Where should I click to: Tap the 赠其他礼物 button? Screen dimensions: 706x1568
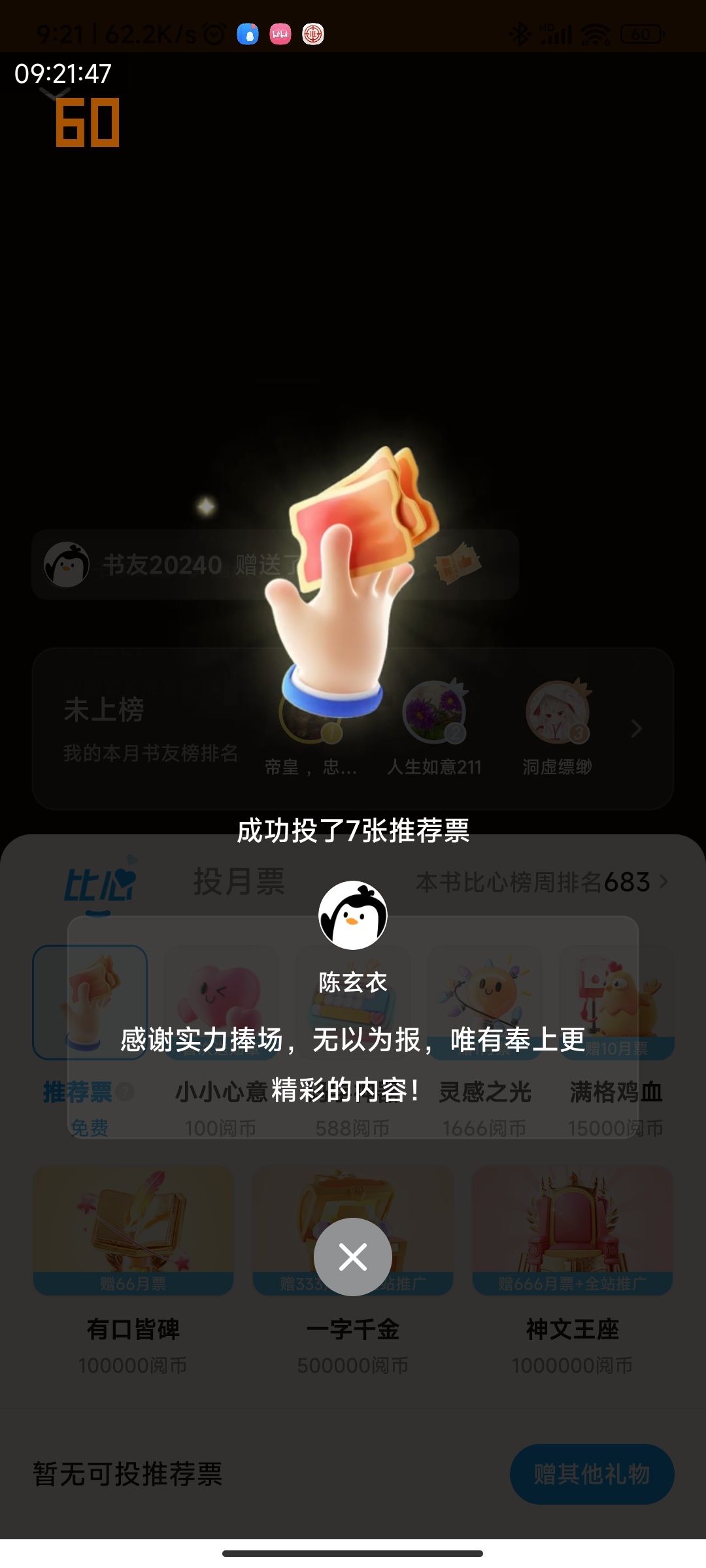pyautogui.click(x=592, y=1474)
